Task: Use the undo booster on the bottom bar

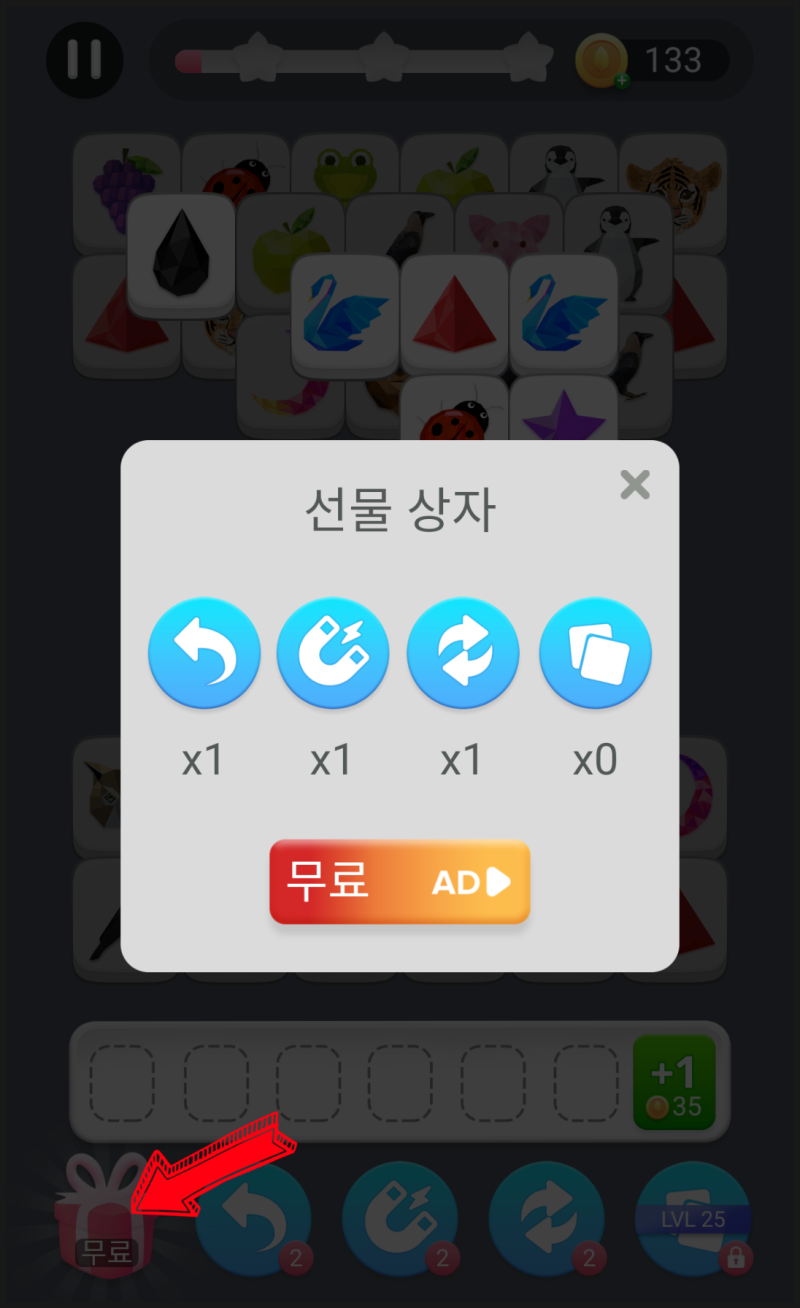Action: click(x=252, y=1218)
